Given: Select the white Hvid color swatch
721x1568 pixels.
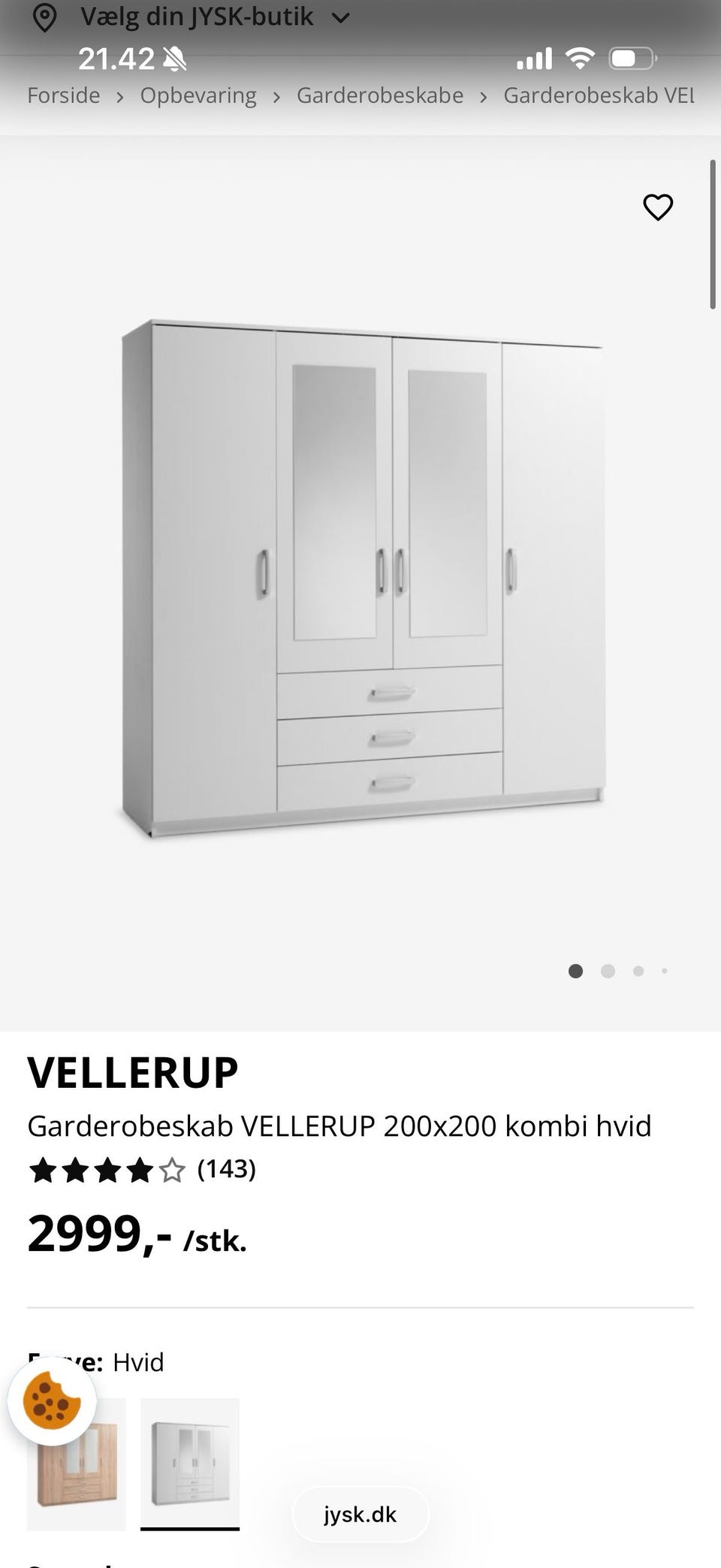Looking at the screenshot, I should click(x=190, y=1461).
